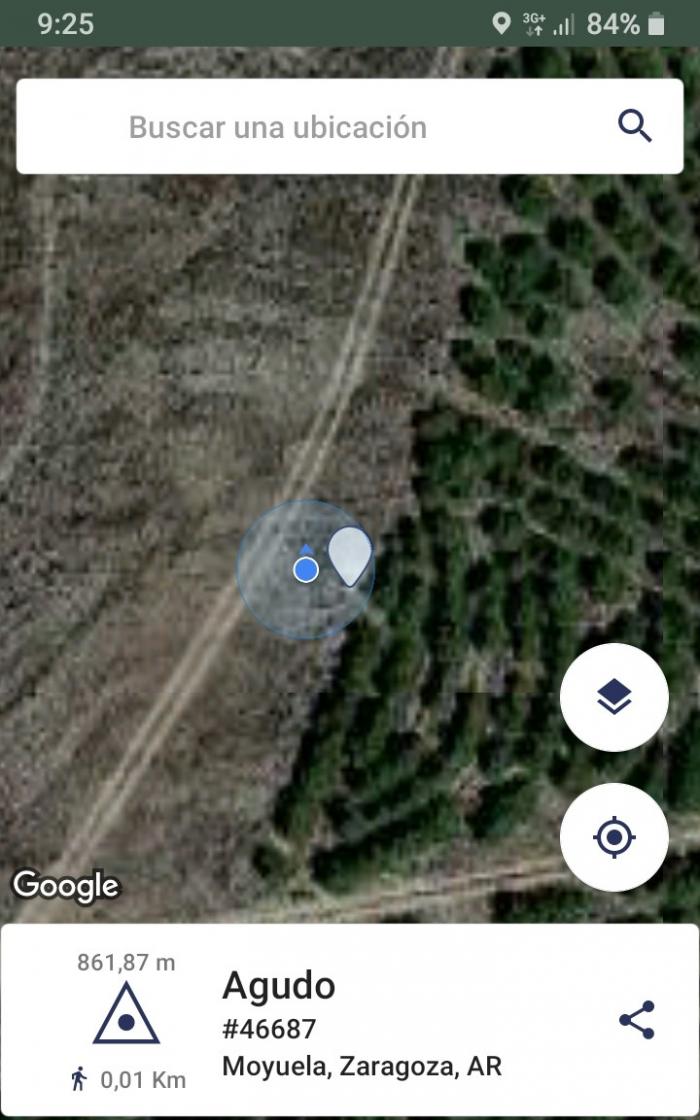Open the Agudo #46687 details card
The height and width of the screenshot is (1120, 700).
pyautogui.click(x=349, y=1019)
